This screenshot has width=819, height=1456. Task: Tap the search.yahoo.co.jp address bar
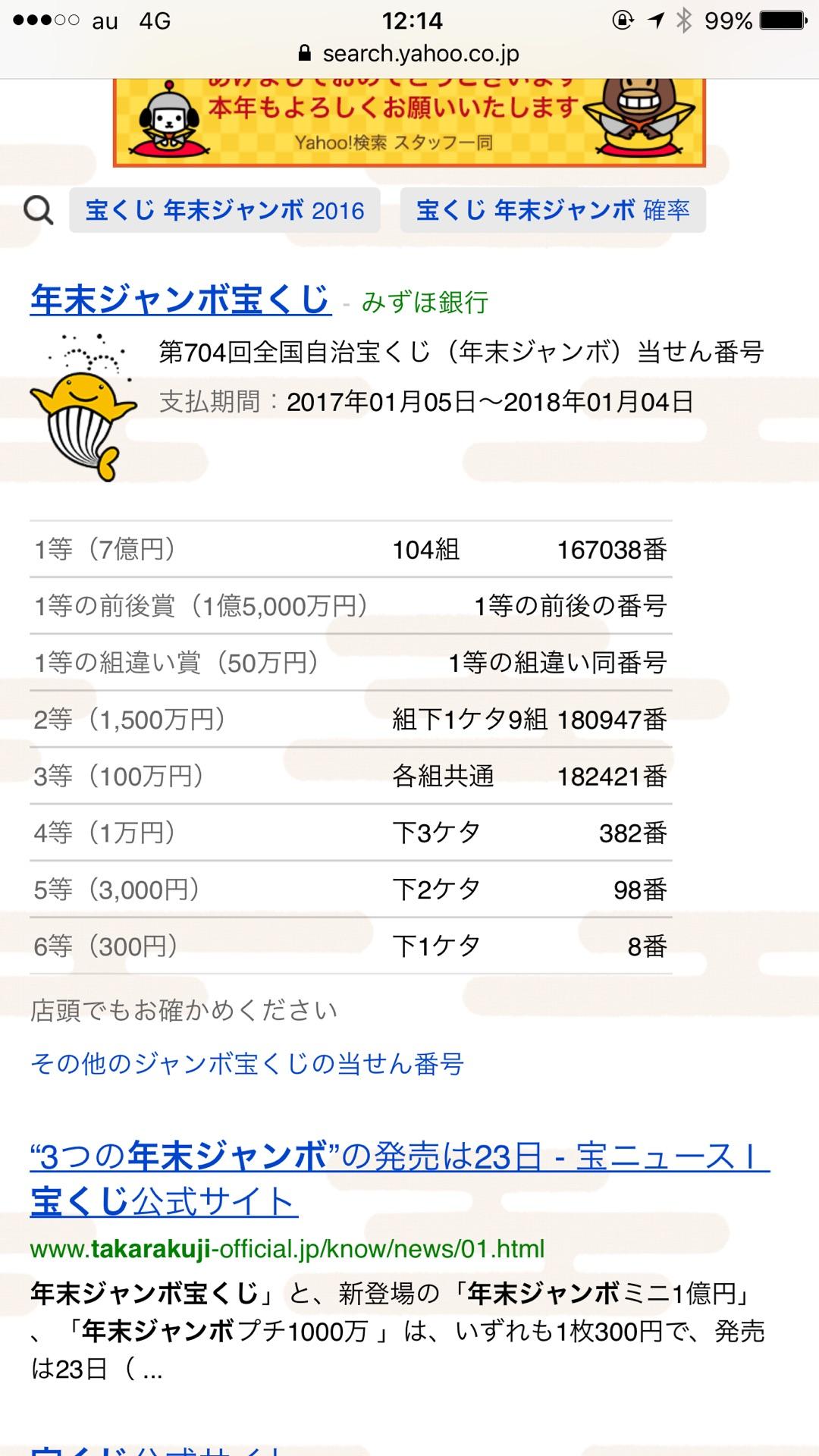click(421, 53)
